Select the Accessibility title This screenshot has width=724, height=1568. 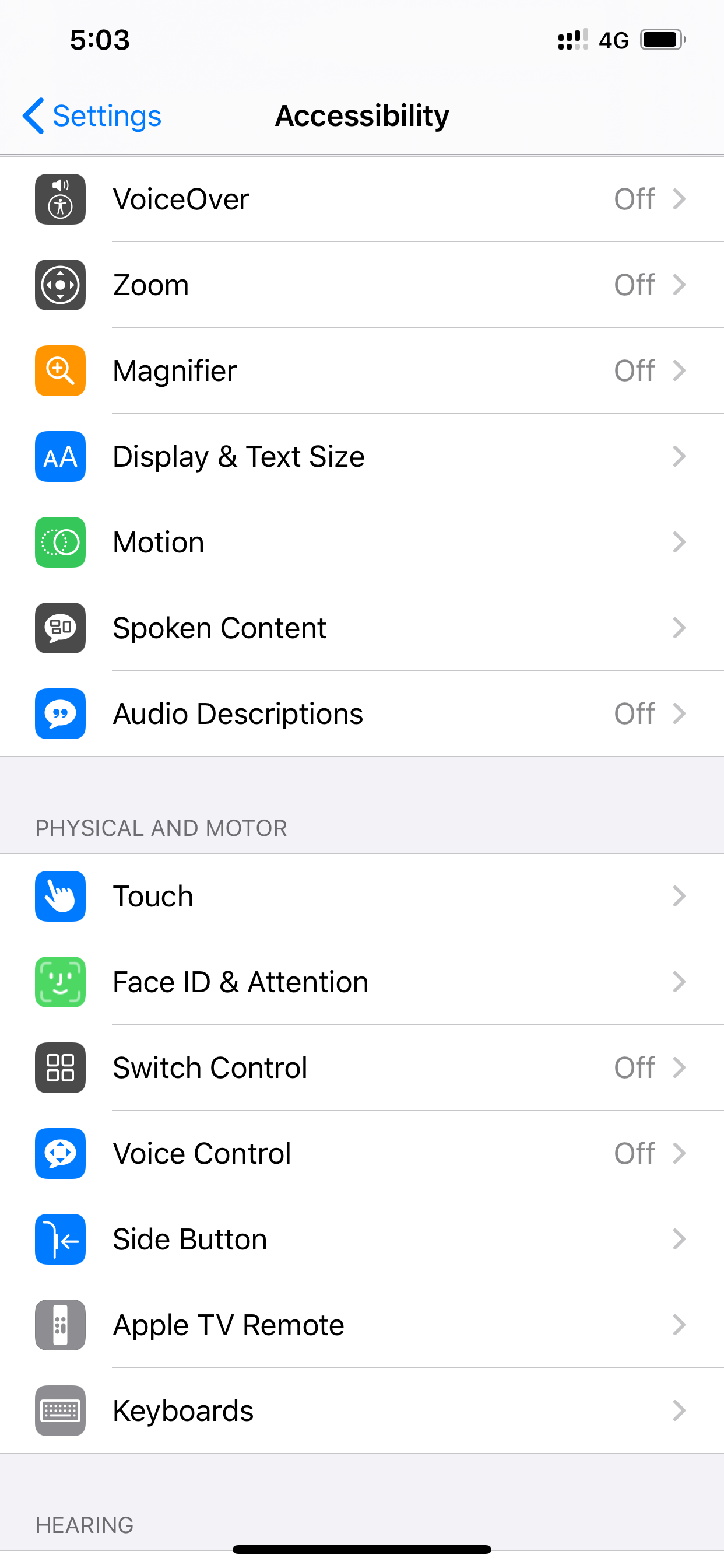[x=361, y=116]
